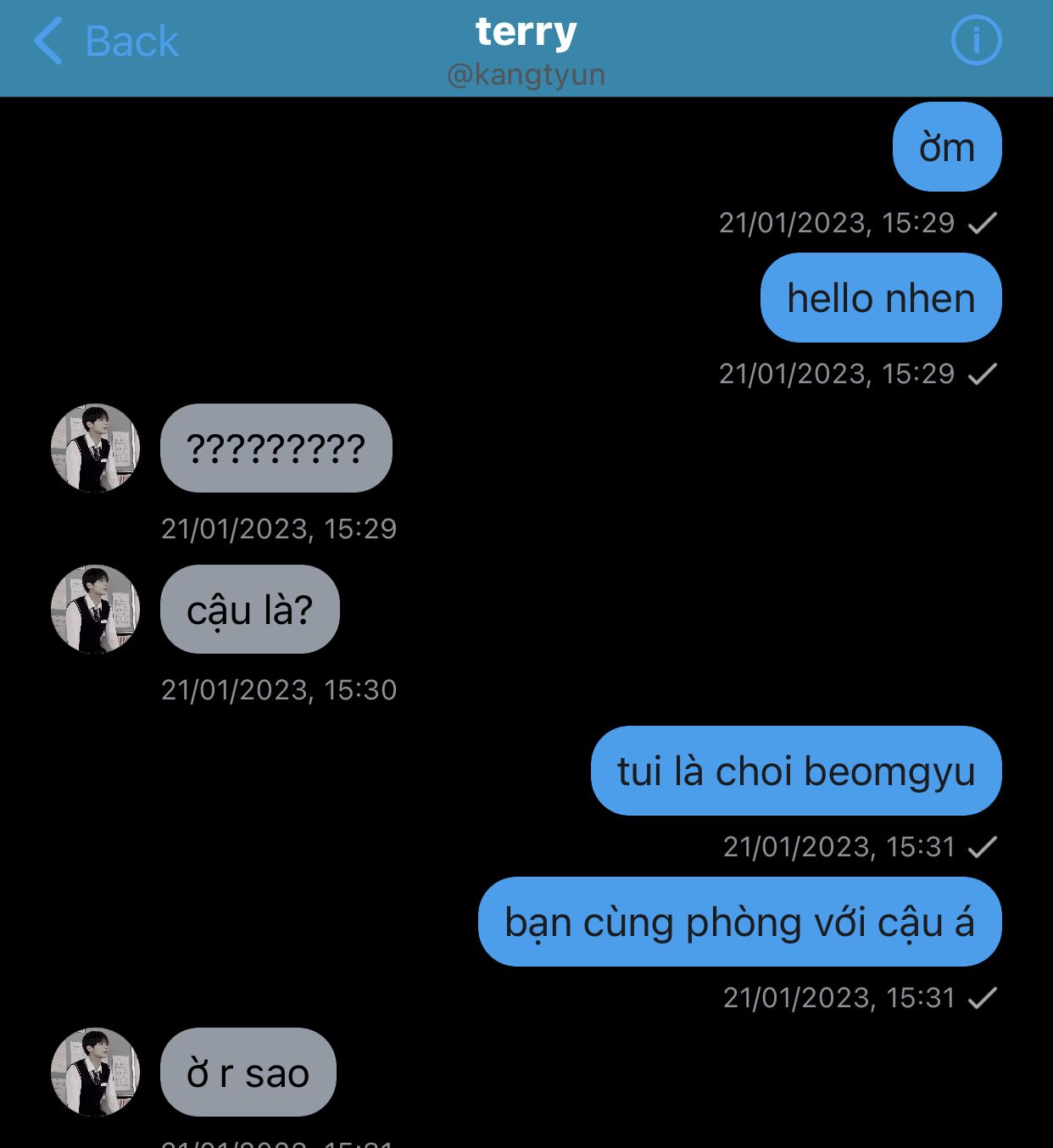This screenshot has width=1053, height=1148.
Task: Open conversation info for terry
Action: pos(976,40)
